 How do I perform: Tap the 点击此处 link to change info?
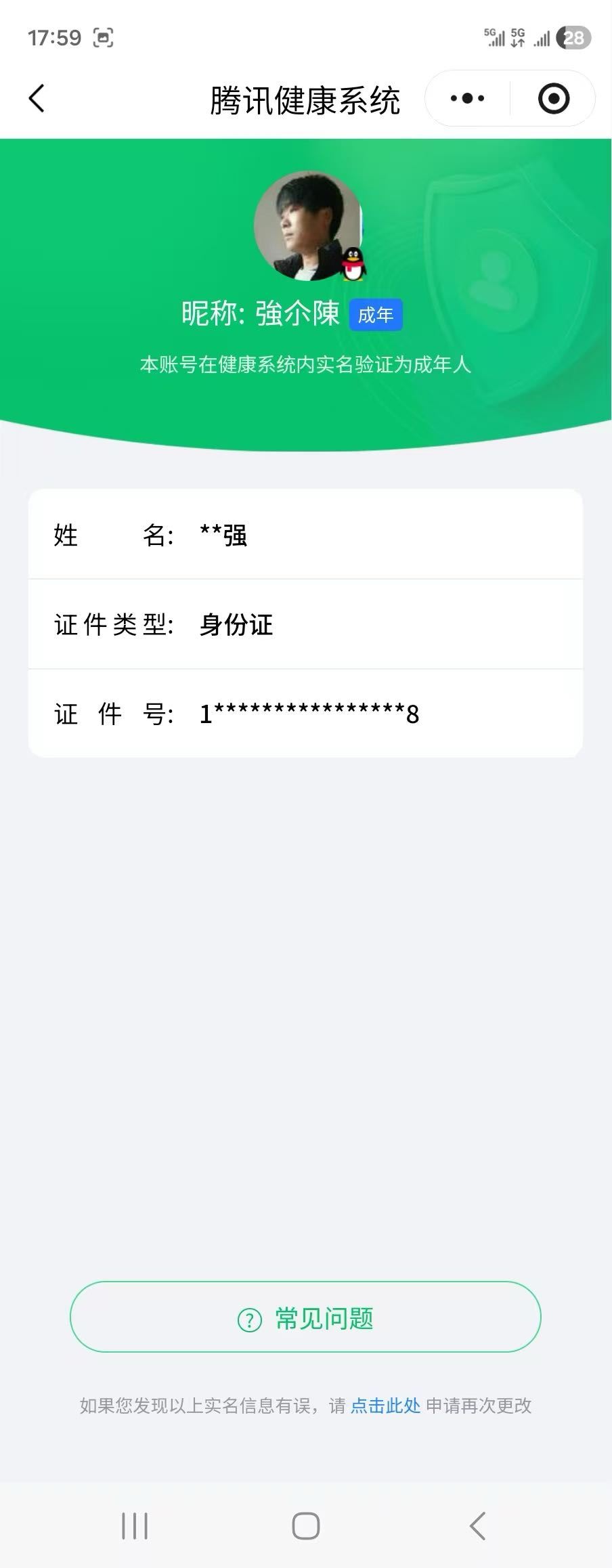coord(385,1406)
